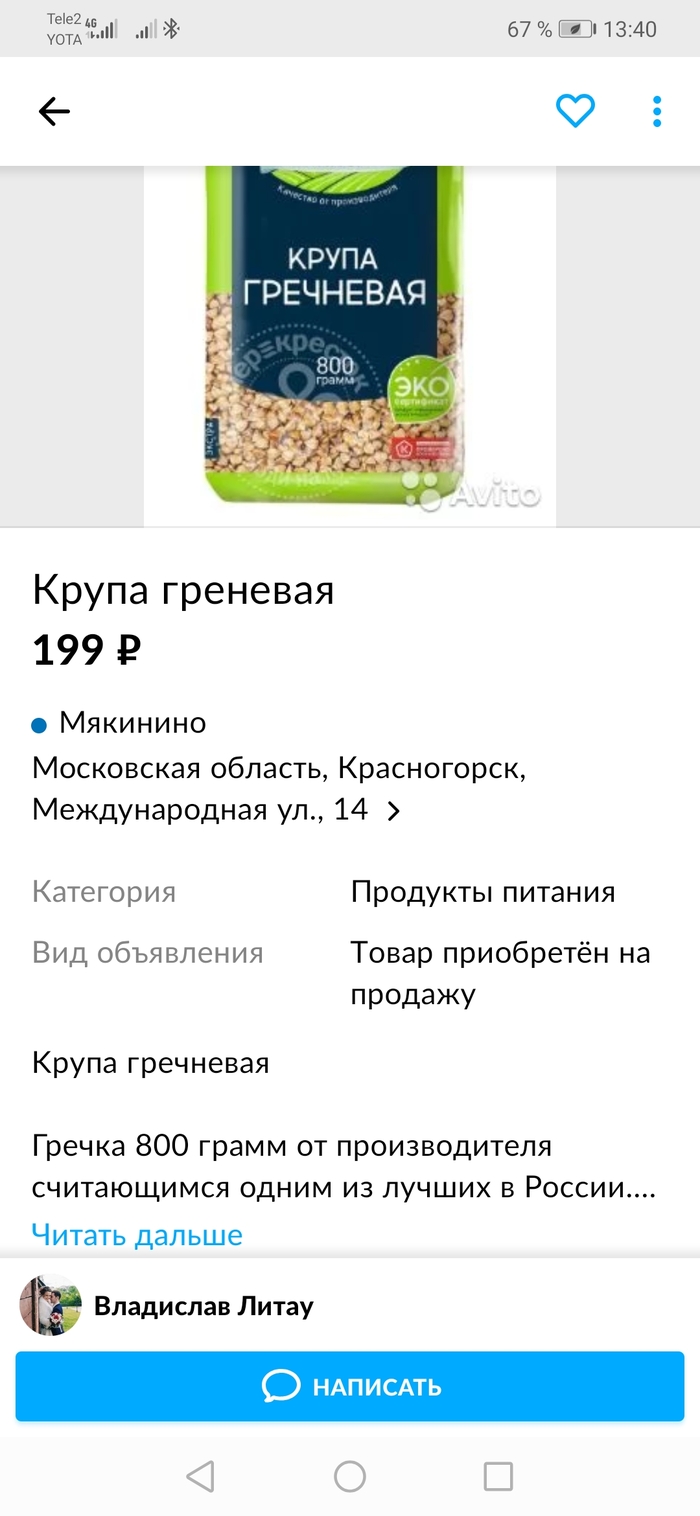Image resolution: width=700 pixels, height=1516 pixels.
Task: Add this listing to favorites
Action: pyautogui.click(x=575, y=111)
